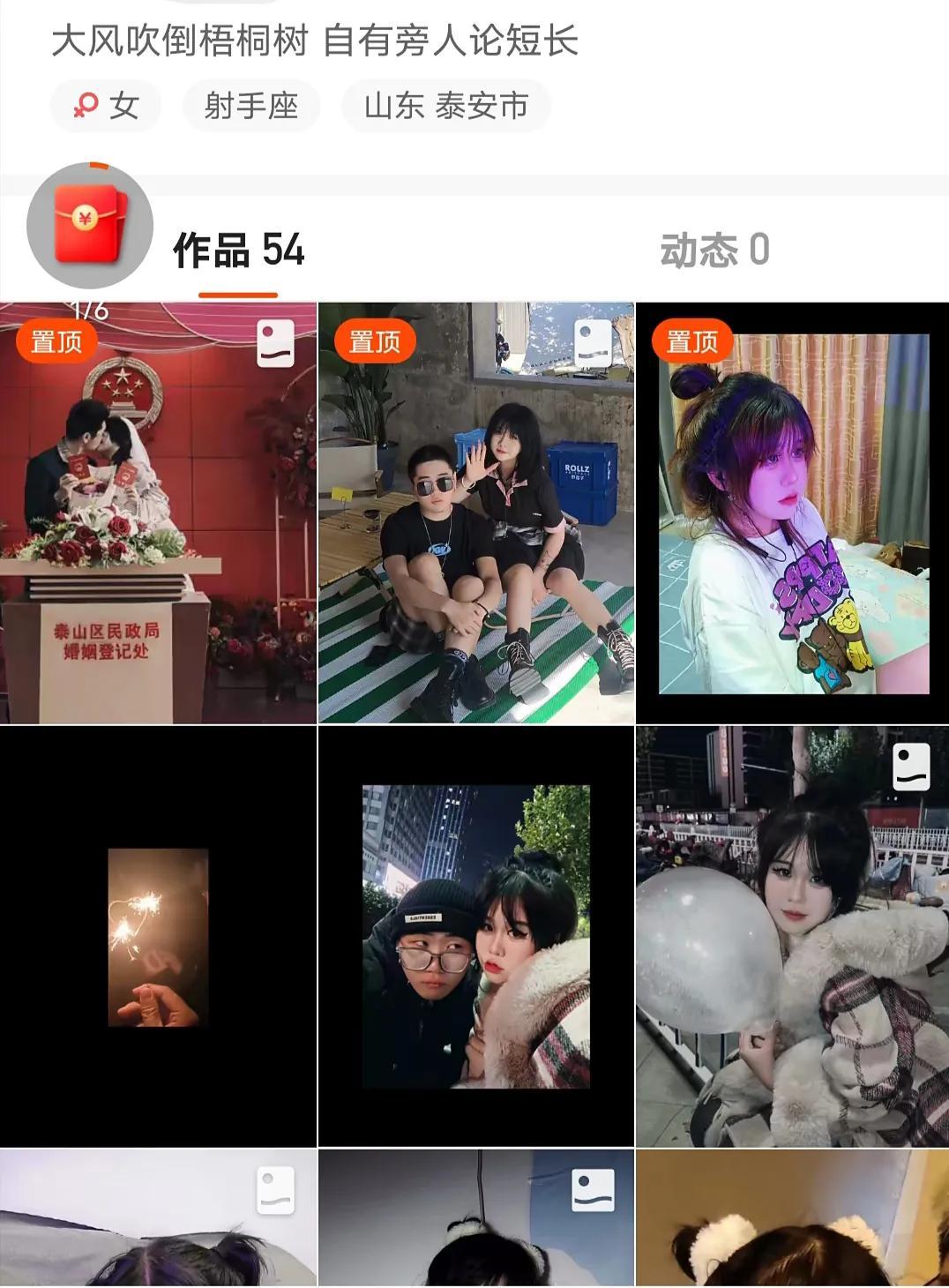Open the pinned wedding registration video
949x1288 pixels.
point(159,529)
